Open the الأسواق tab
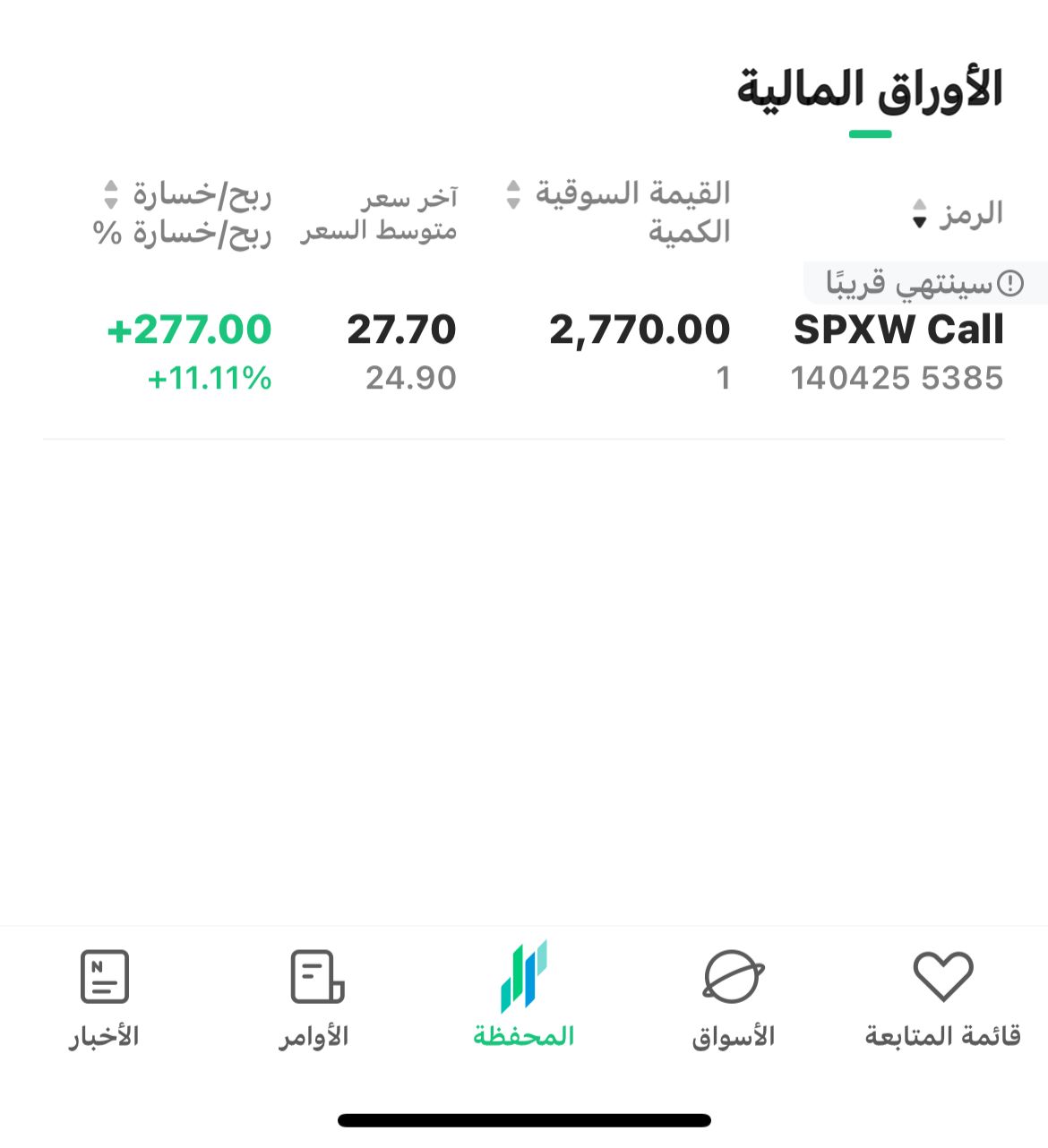 coord(733,998)
